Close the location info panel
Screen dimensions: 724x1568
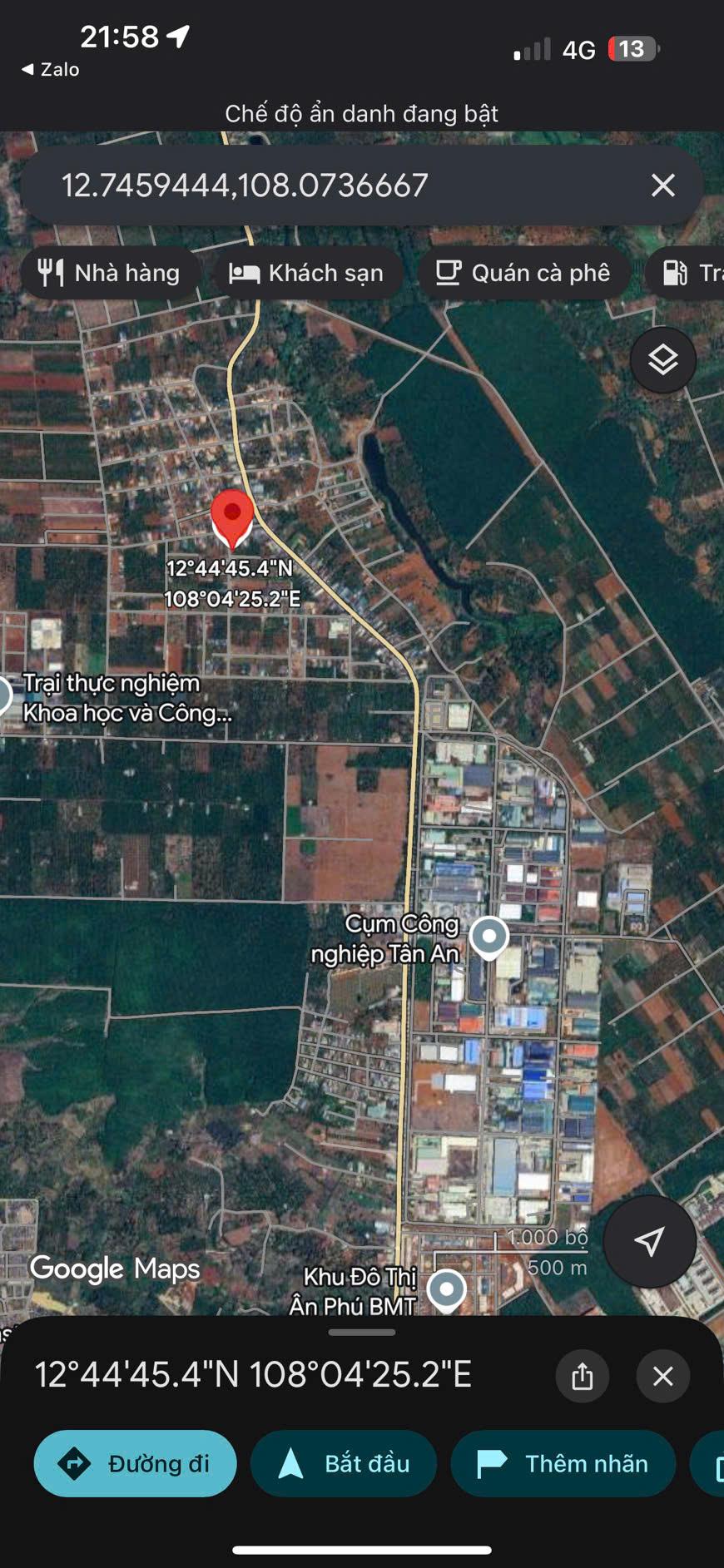click(x=662, y=1376)
